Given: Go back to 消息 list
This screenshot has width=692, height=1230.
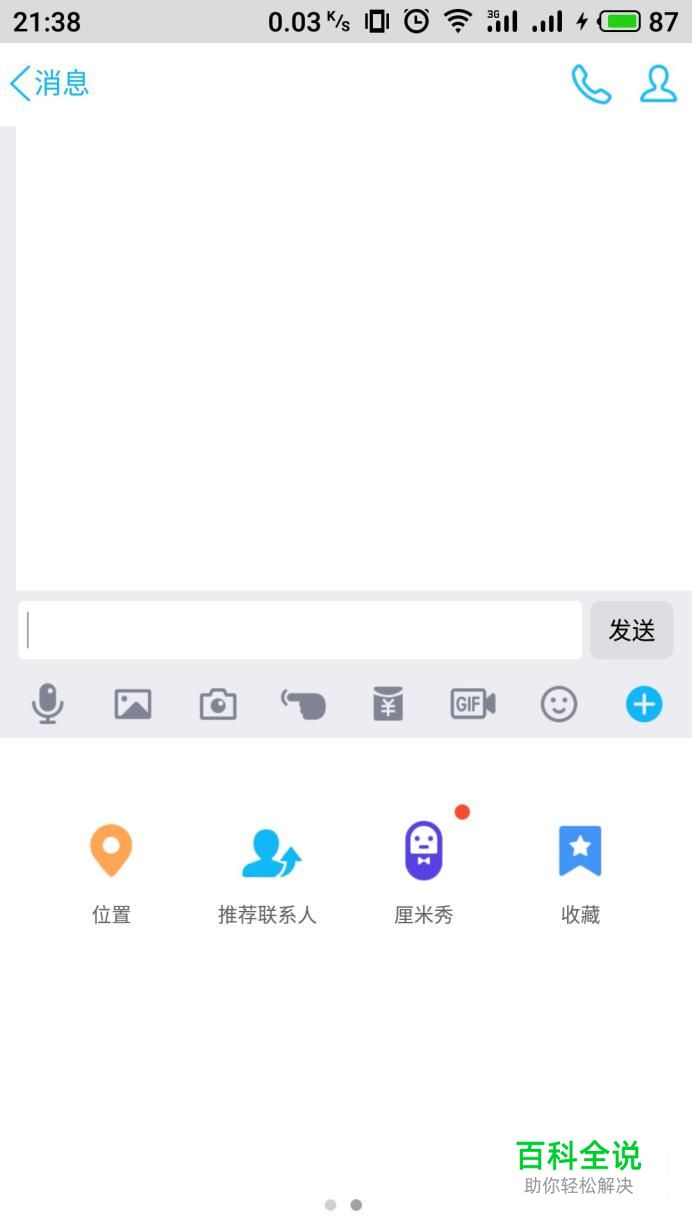Looking at the screenshot, I should (50, 84).
